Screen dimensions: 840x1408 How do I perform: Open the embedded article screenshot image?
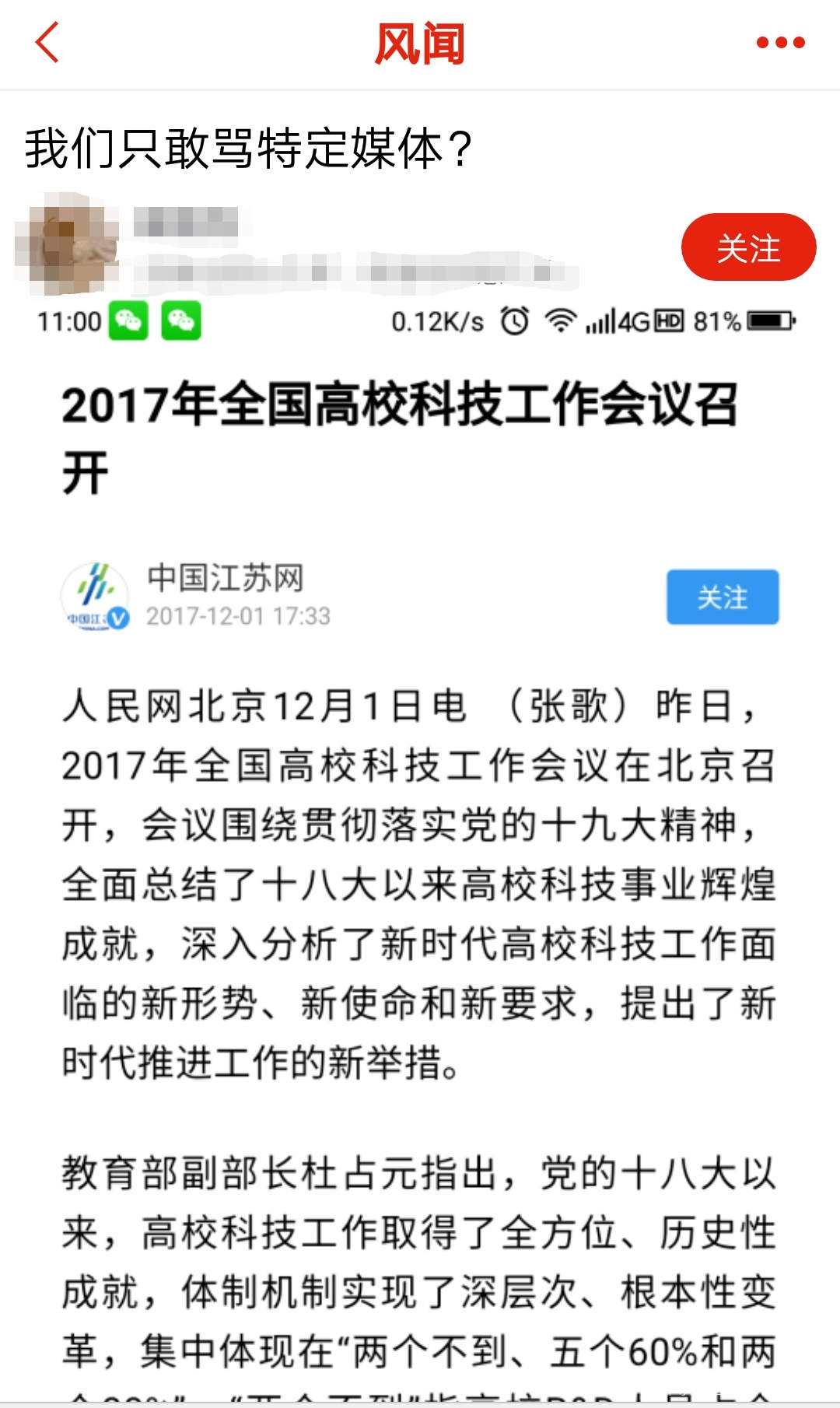[x=420, y=852]
